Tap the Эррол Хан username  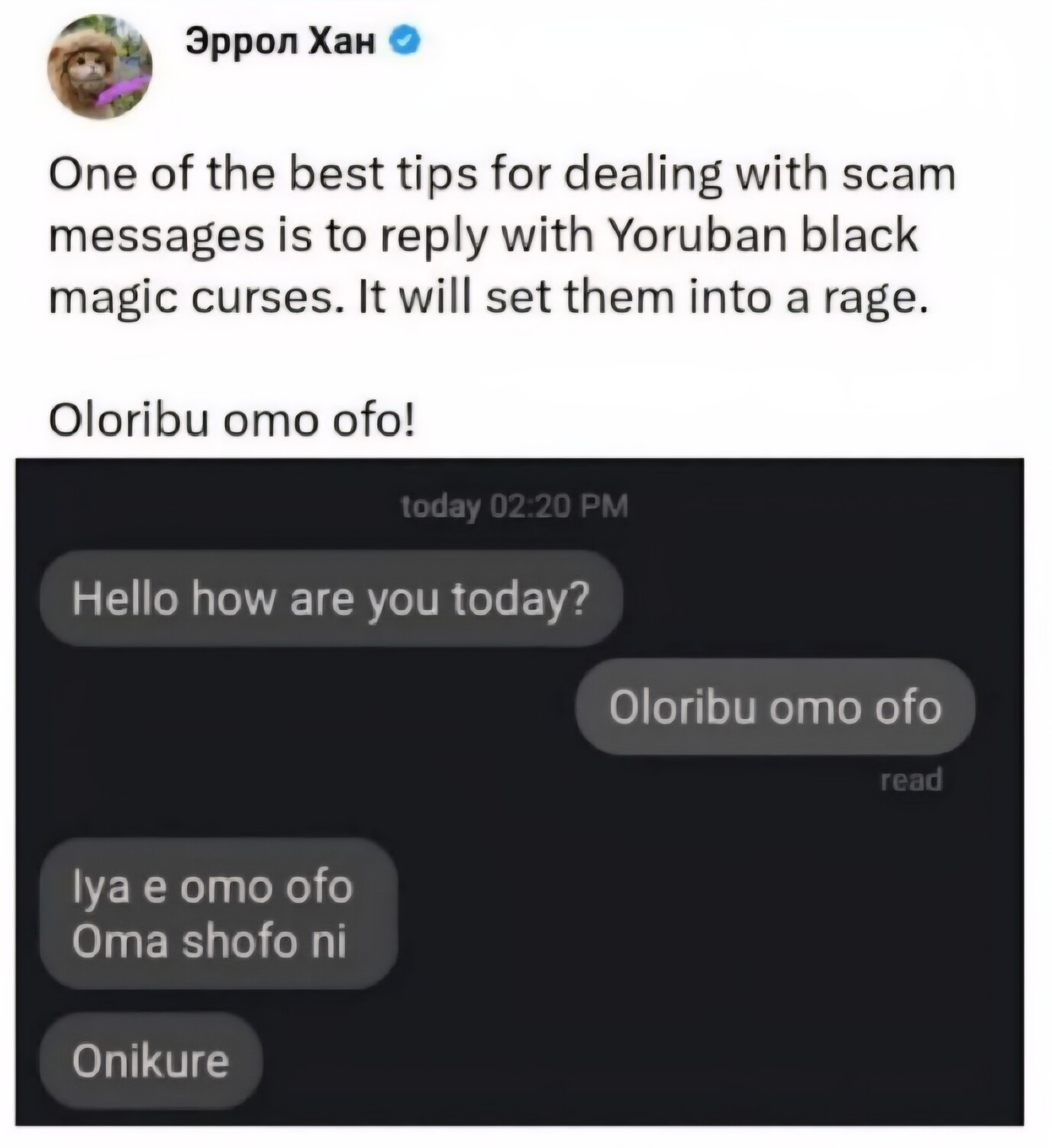click(x=281, y=43)
